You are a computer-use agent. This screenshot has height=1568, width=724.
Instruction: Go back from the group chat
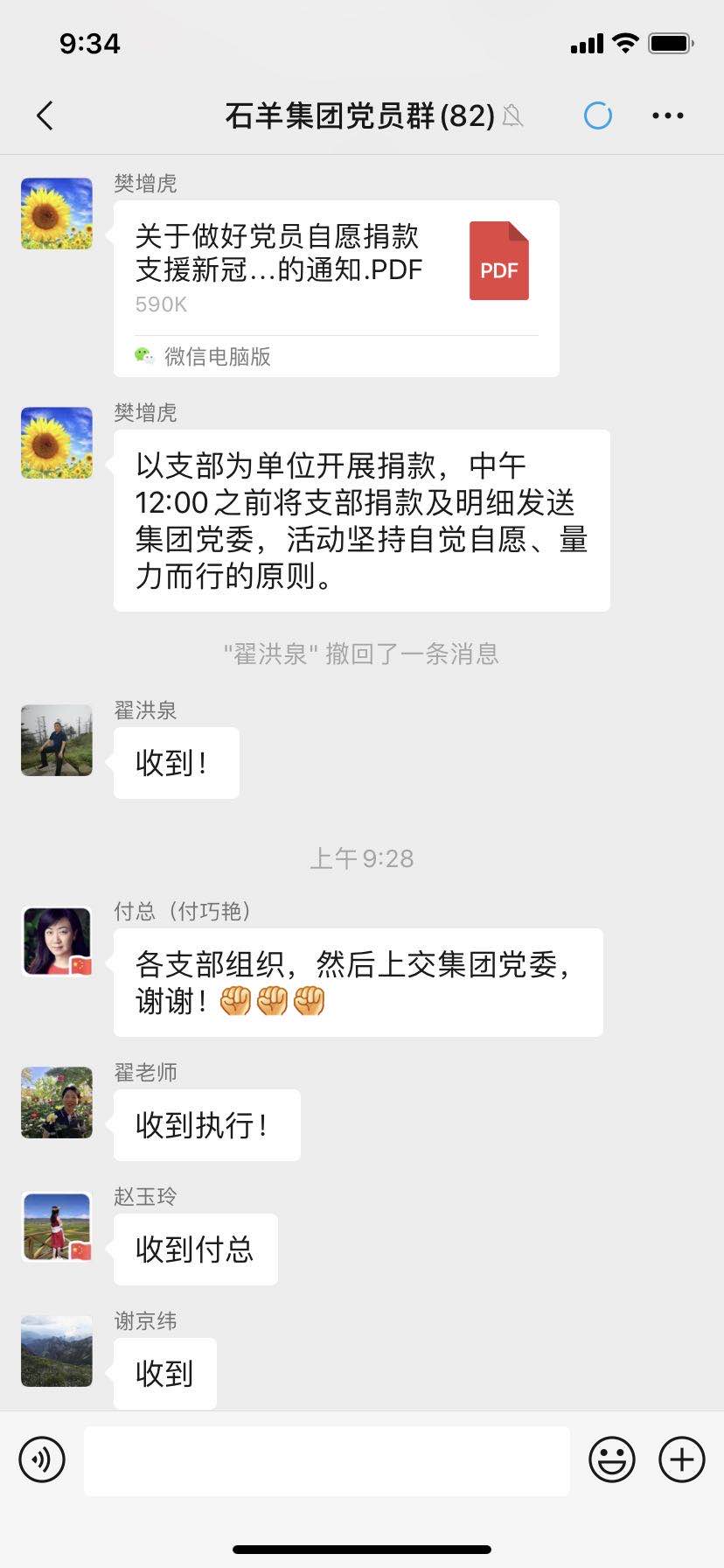click(x=45, y=115)
